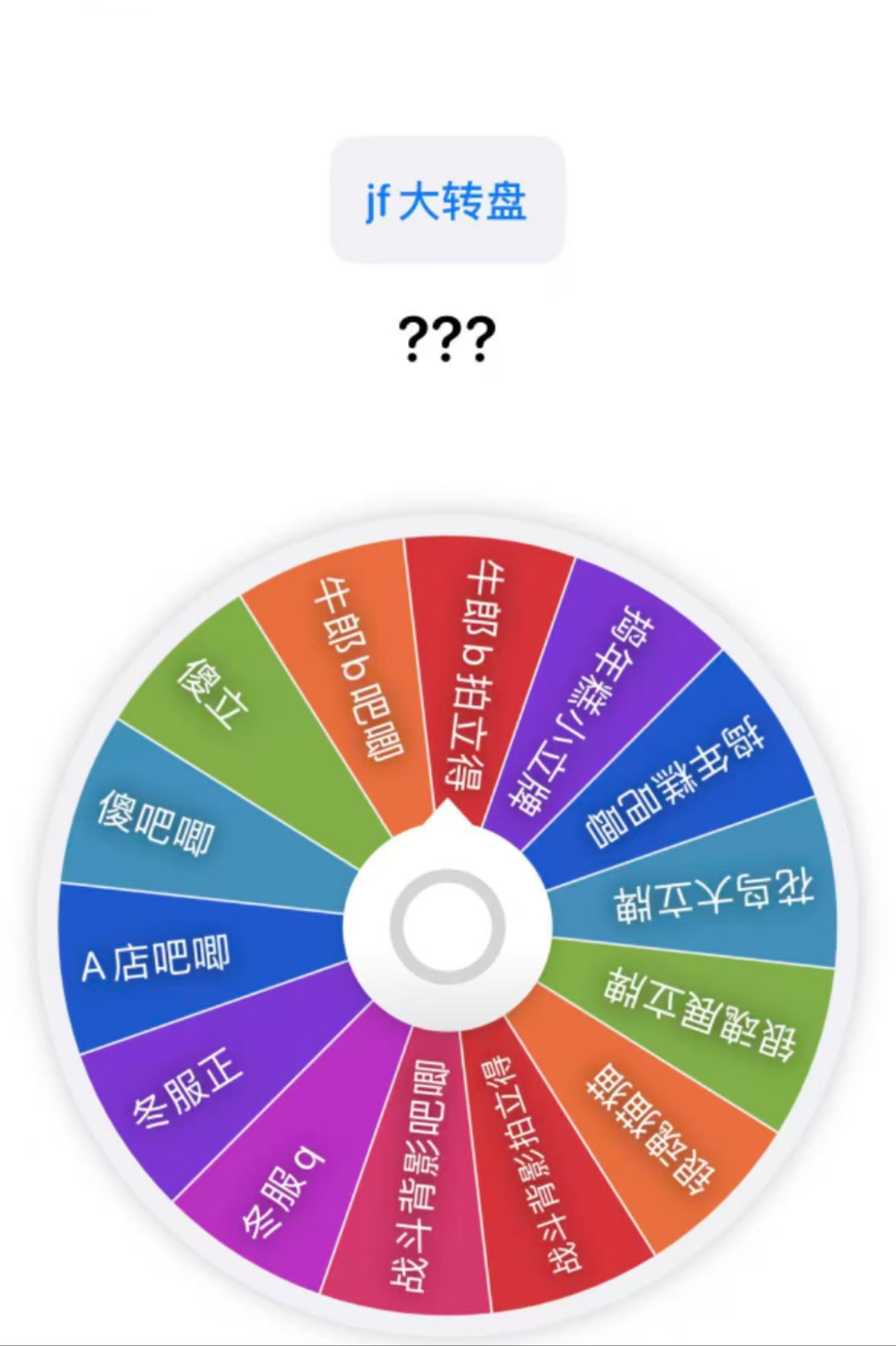Select the pink 吧唧 segment at the bottom

[x=418, y=1193]
